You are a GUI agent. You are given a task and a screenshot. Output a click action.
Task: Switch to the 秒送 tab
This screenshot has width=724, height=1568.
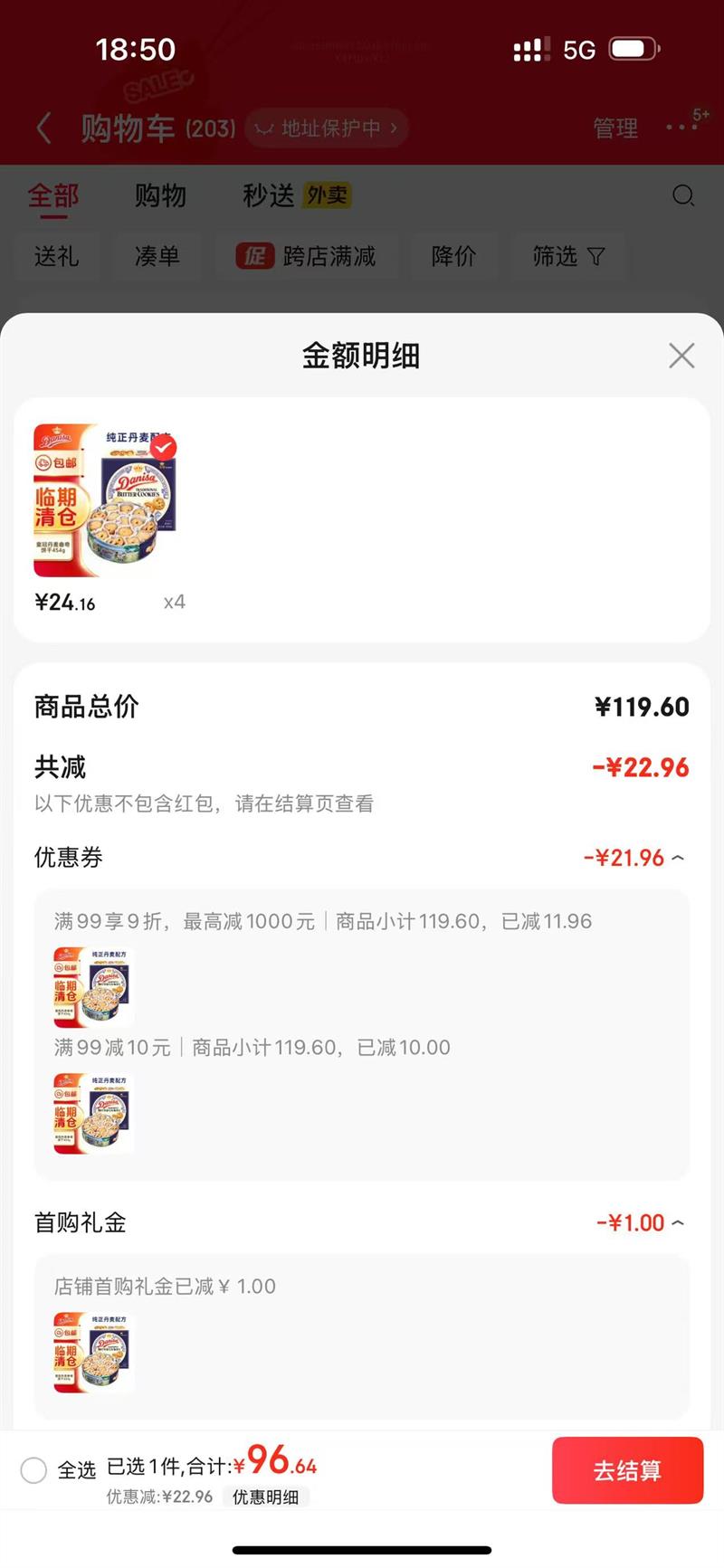[x=266, y=195]
